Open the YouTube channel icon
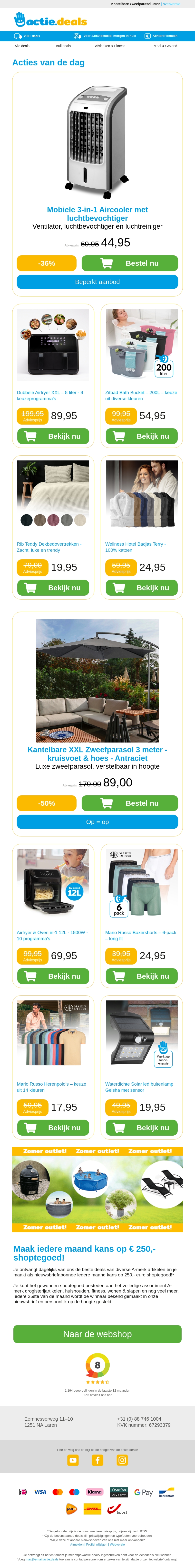 tap(73, 1460)
